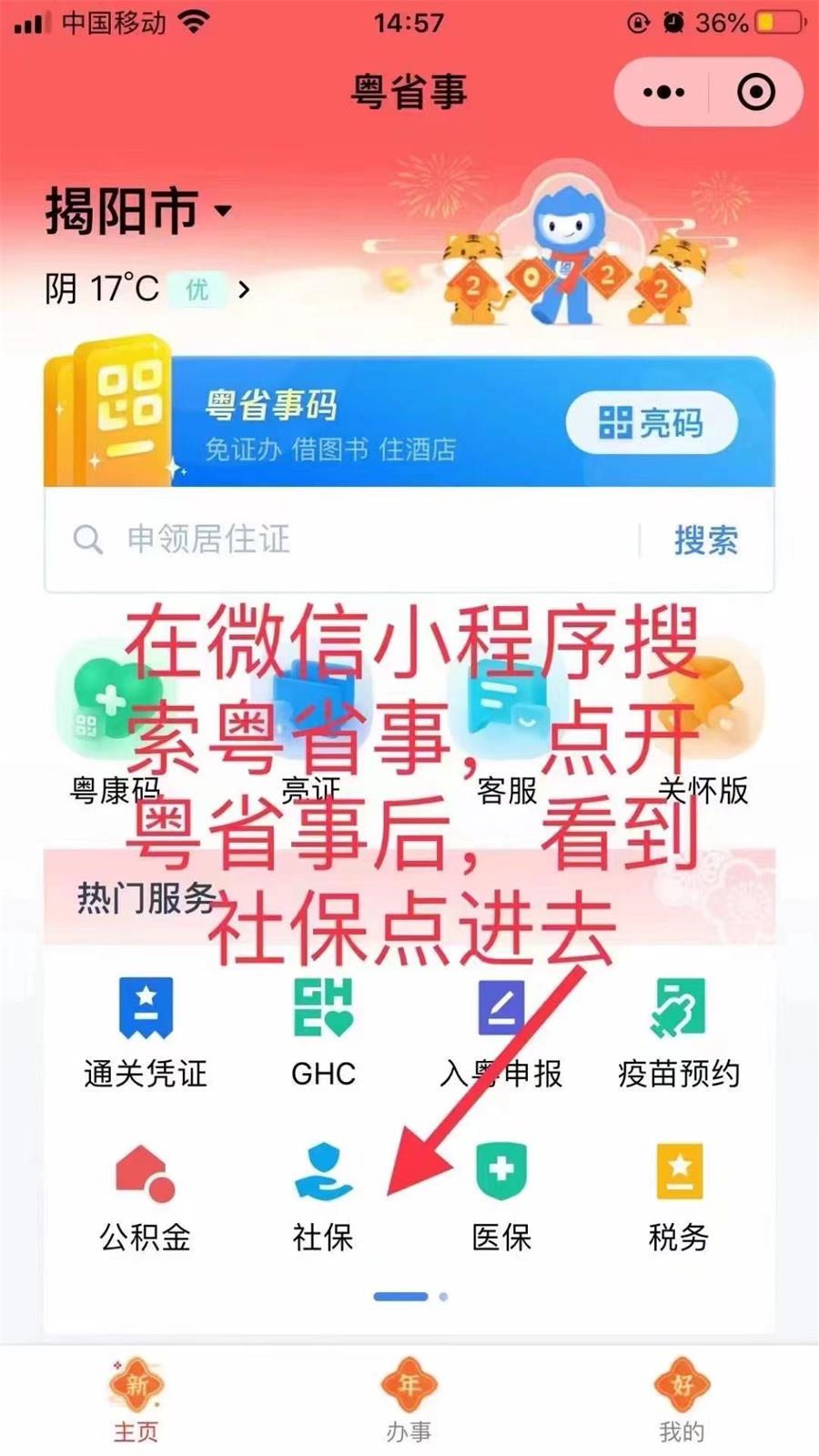The image size is (819, 1456).
Task: Open the mini program overflow menu
Action: pyautogui.click(x=663, y=92)
